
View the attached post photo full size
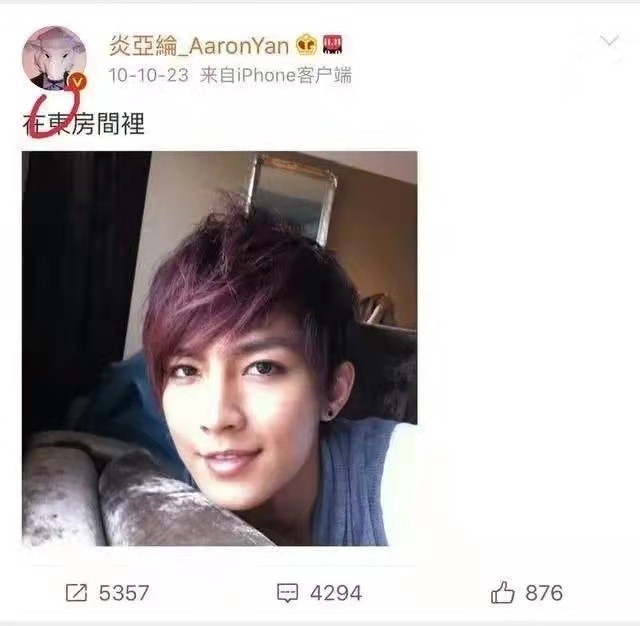click(x=219, y=348)
